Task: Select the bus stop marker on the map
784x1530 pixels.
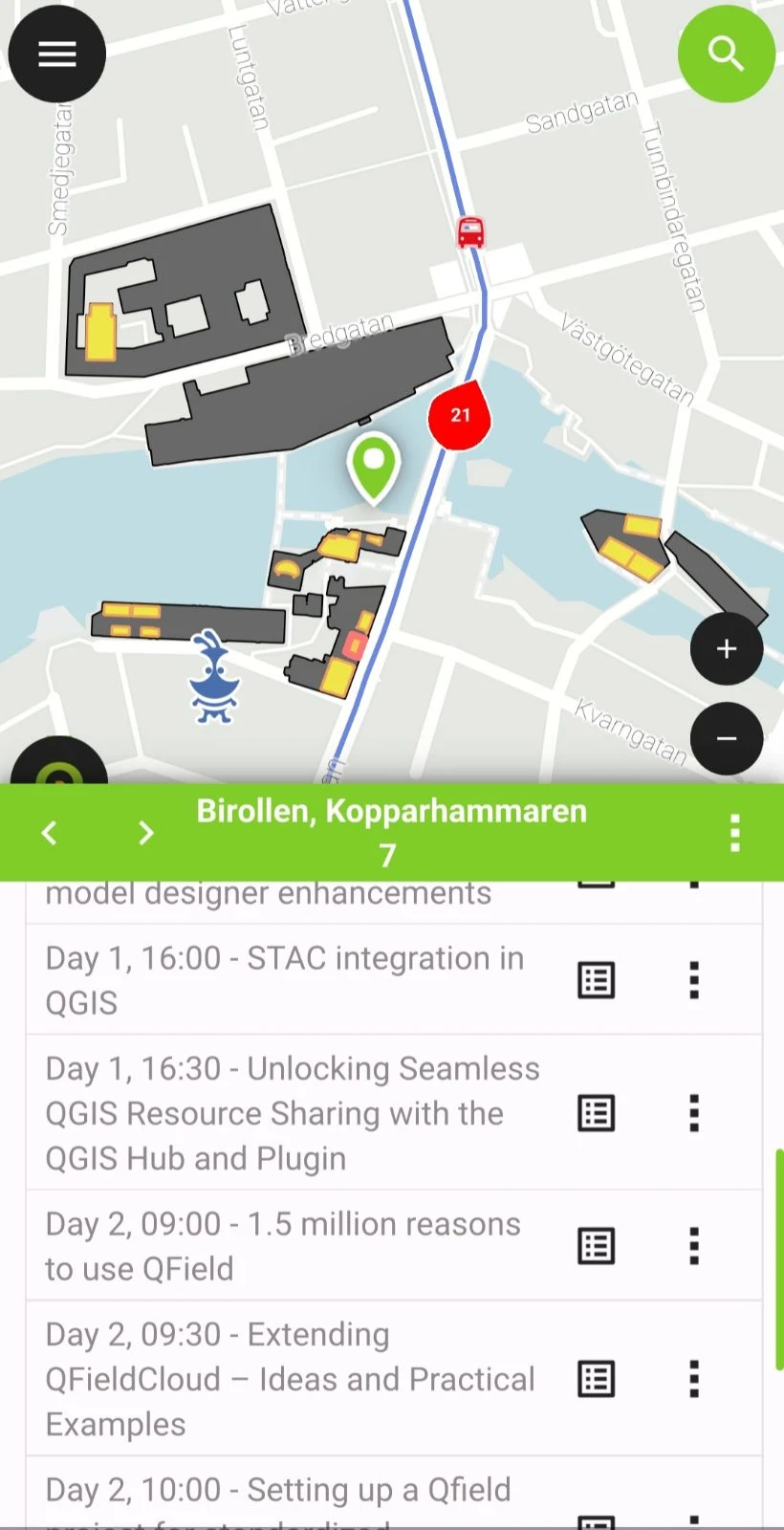Action: 469,230
